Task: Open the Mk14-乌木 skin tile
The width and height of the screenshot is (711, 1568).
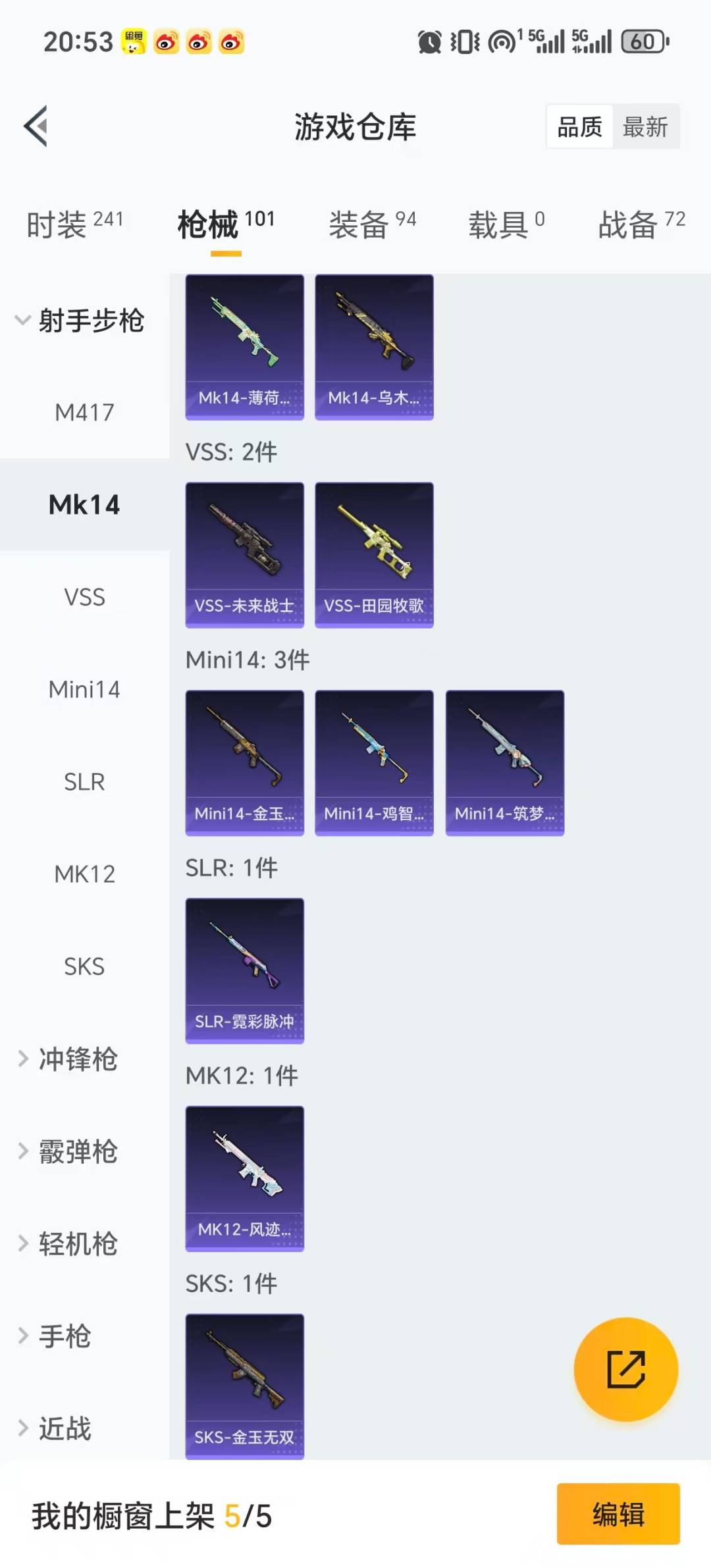Action: (374, 347)
